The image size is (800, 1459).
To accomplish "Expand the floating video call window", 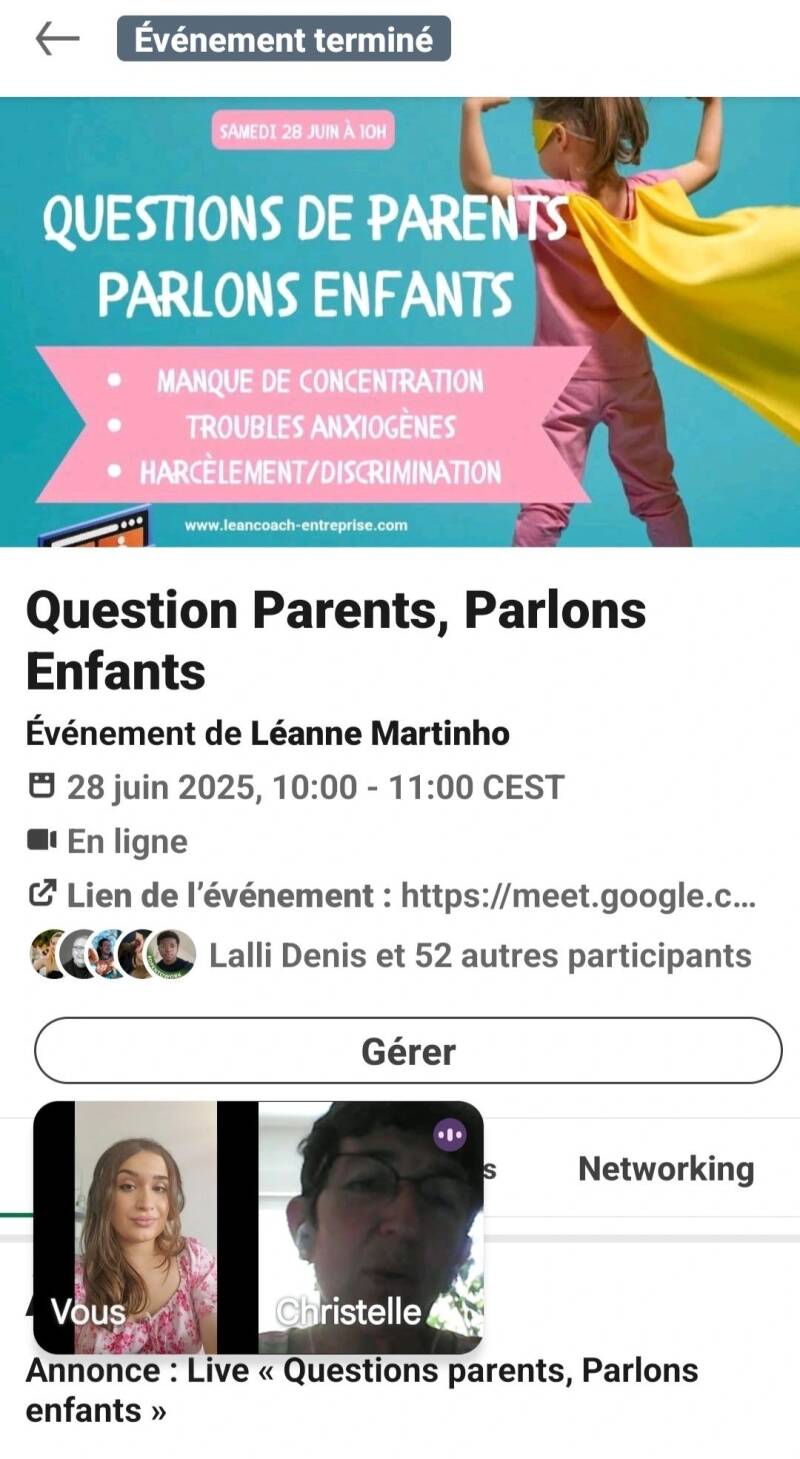I will (x=259, y=1228).
